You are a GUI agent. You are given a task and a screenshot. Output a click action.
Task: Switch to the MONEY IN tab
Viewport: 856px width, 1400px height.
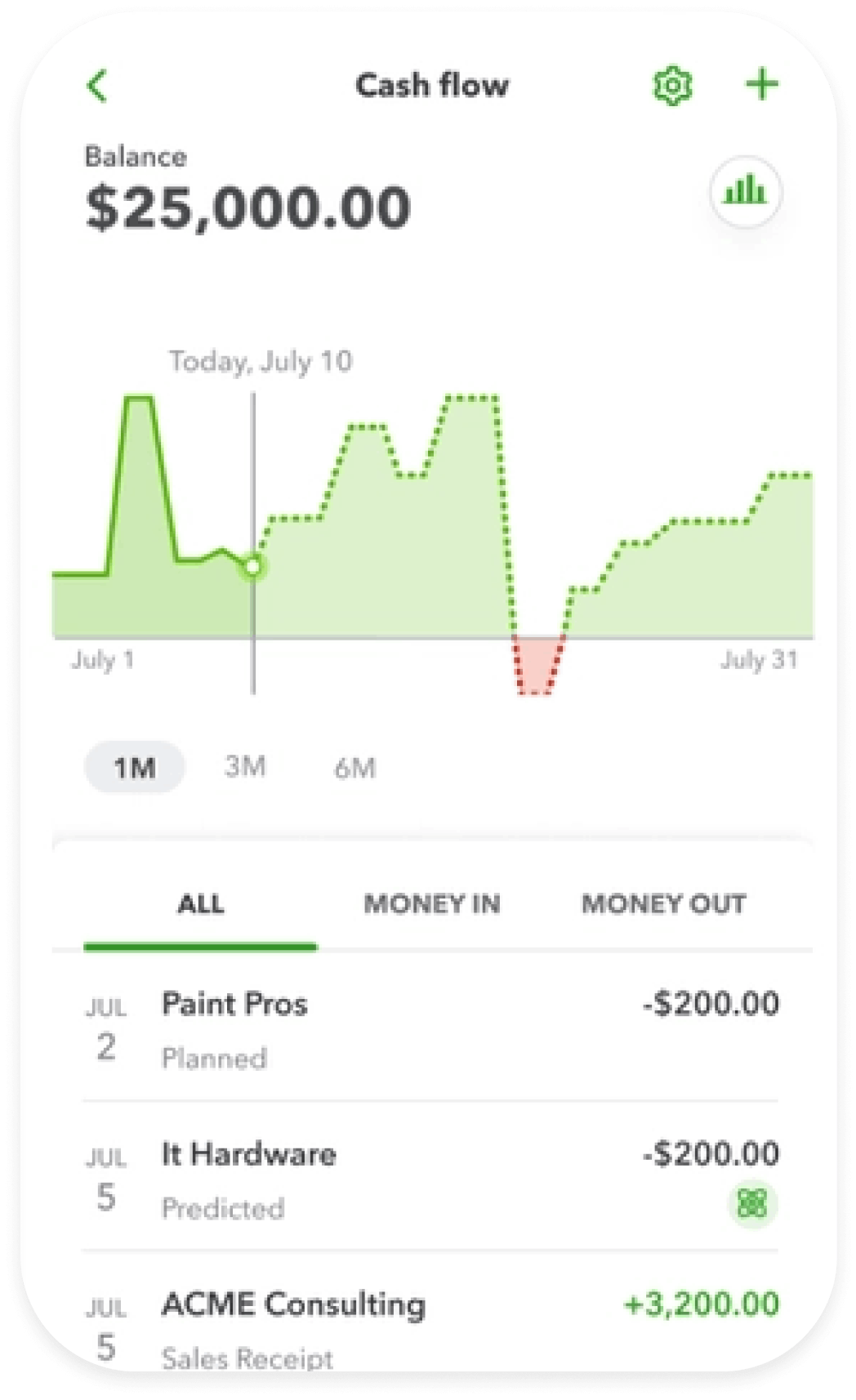coord(433,904)
